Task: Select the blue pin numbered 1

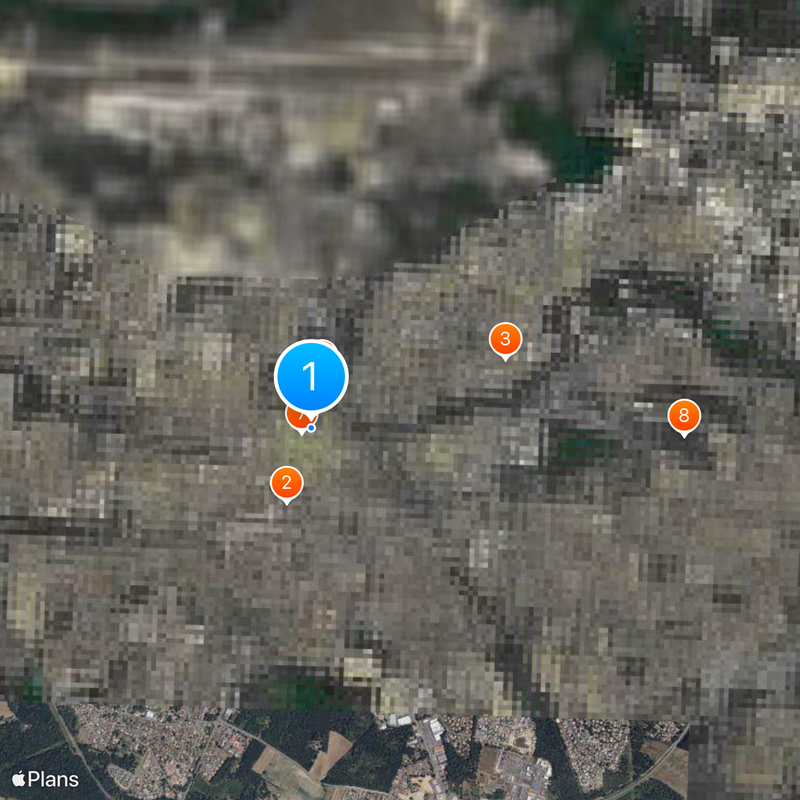Action: tap(310, 378)
